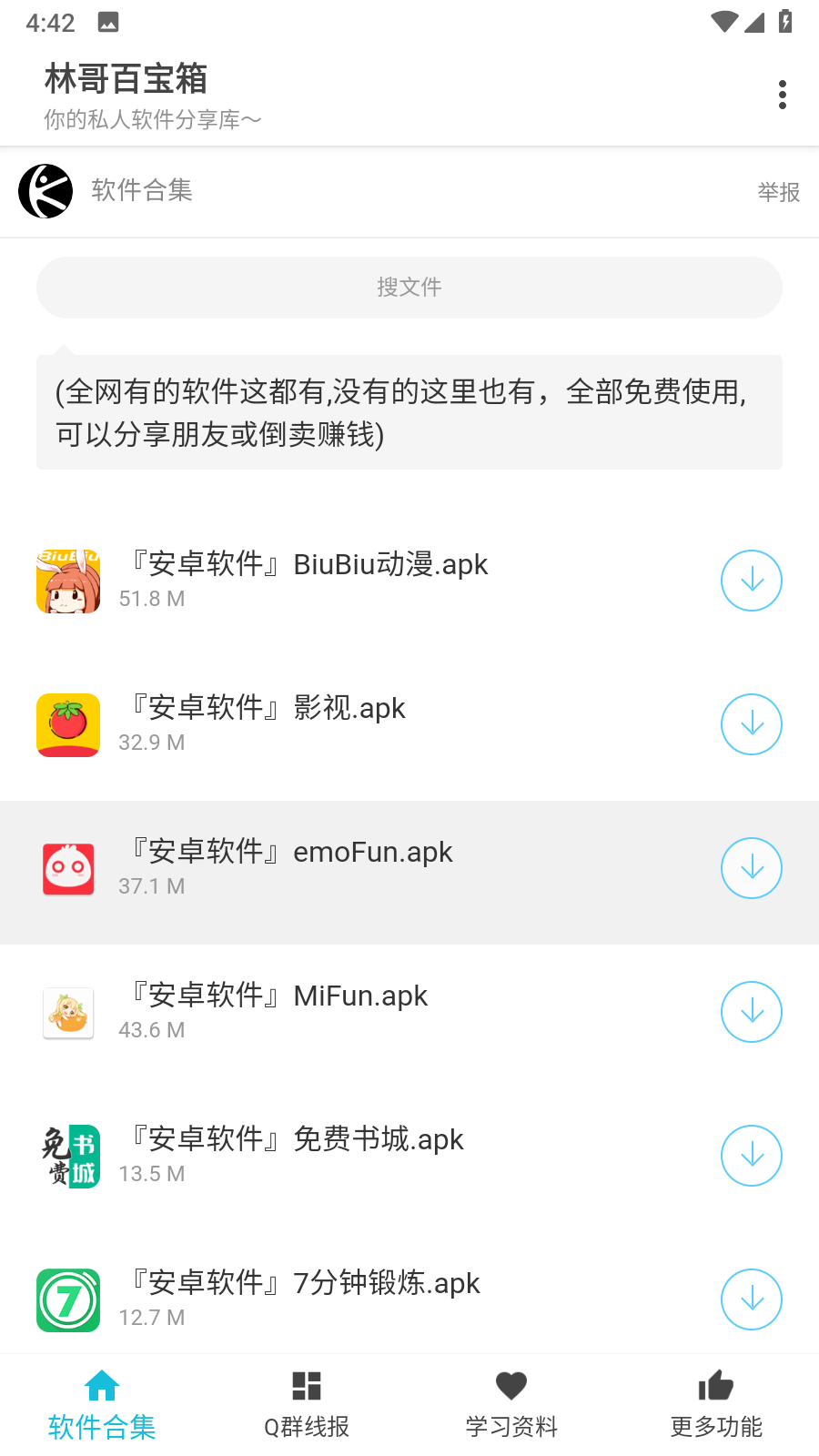Tap the 举报 report link
This screenshot has height=1456, width=819.
pos(778,192)
